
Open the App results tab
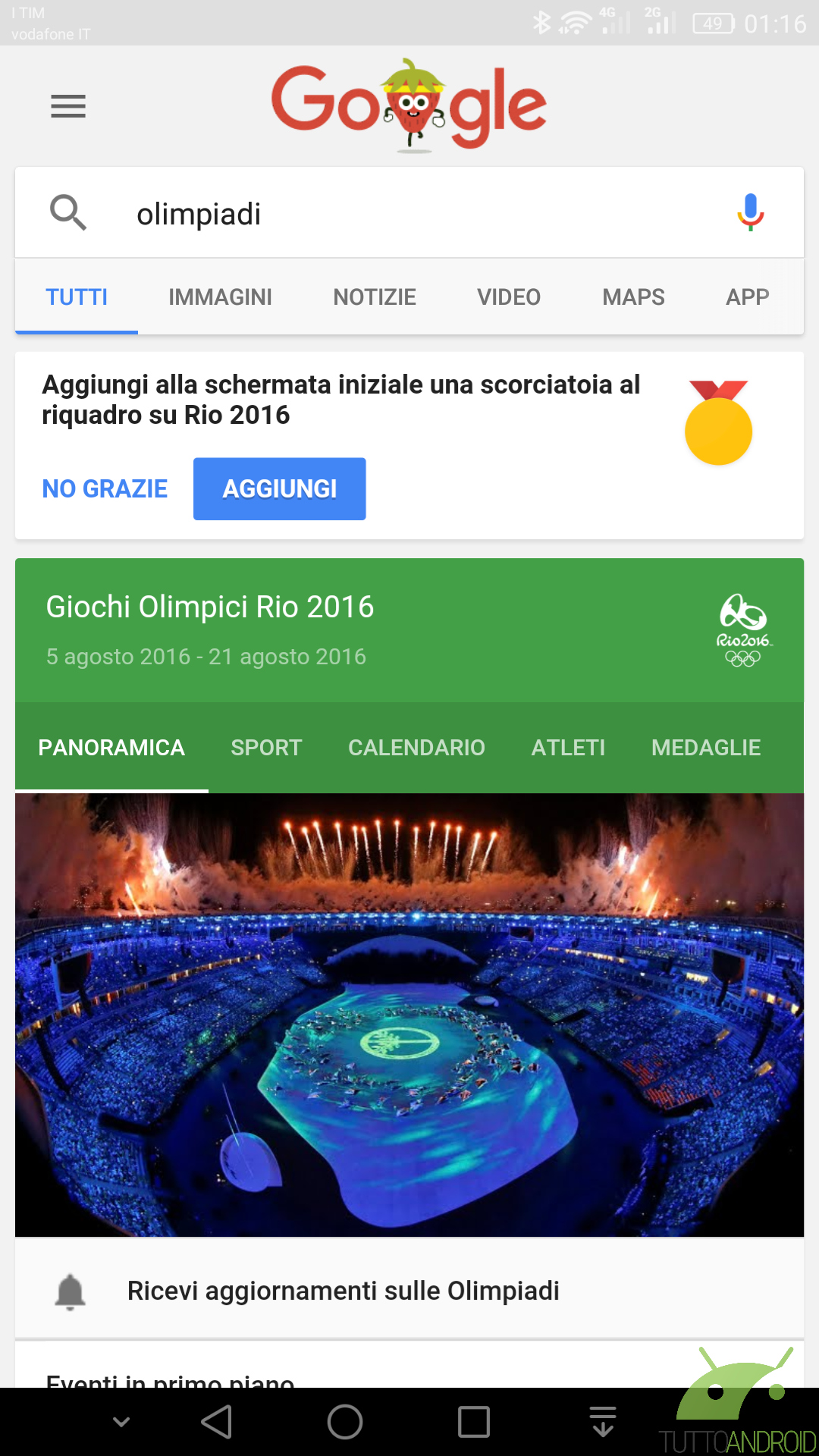point(748,297)
